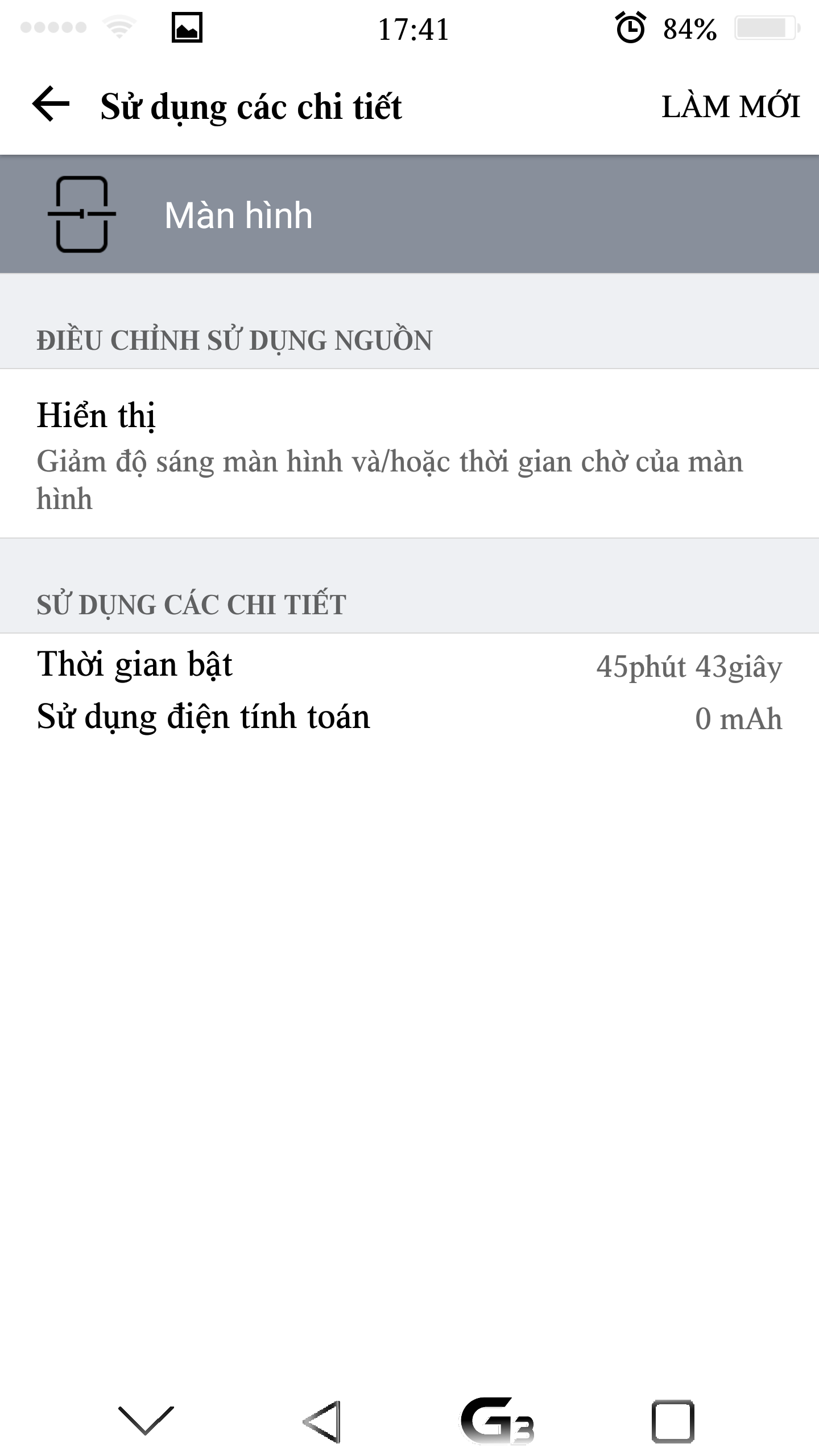Screen dimensions: 819x1456
Task: Go back using the arrow icon
Action: click(51, 104)
